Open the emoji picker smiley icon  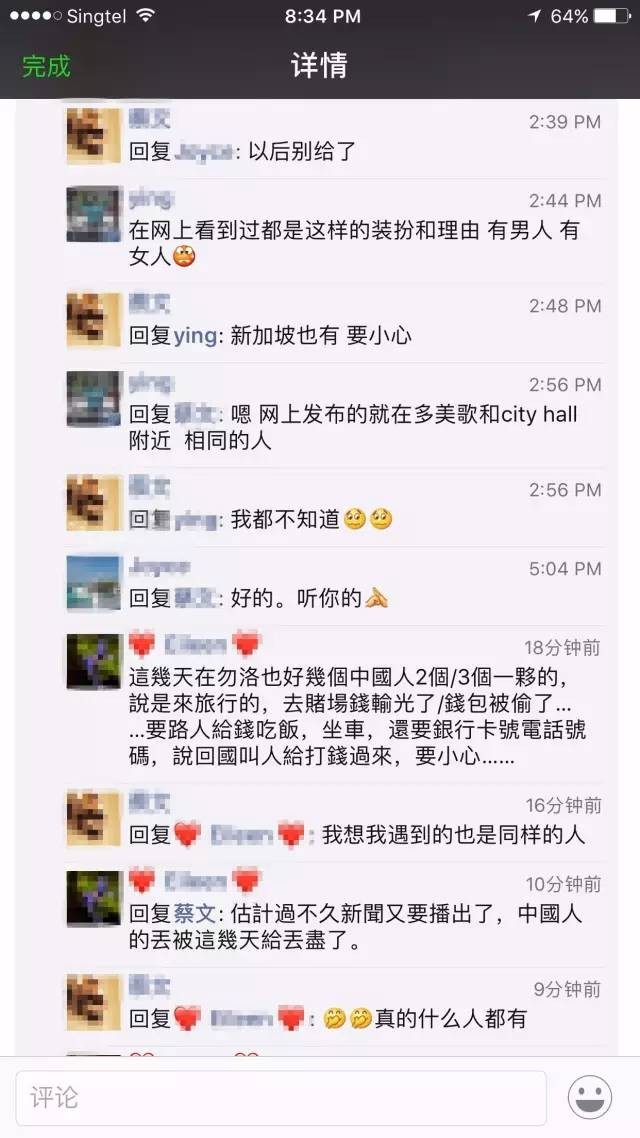click(590, 1097)
